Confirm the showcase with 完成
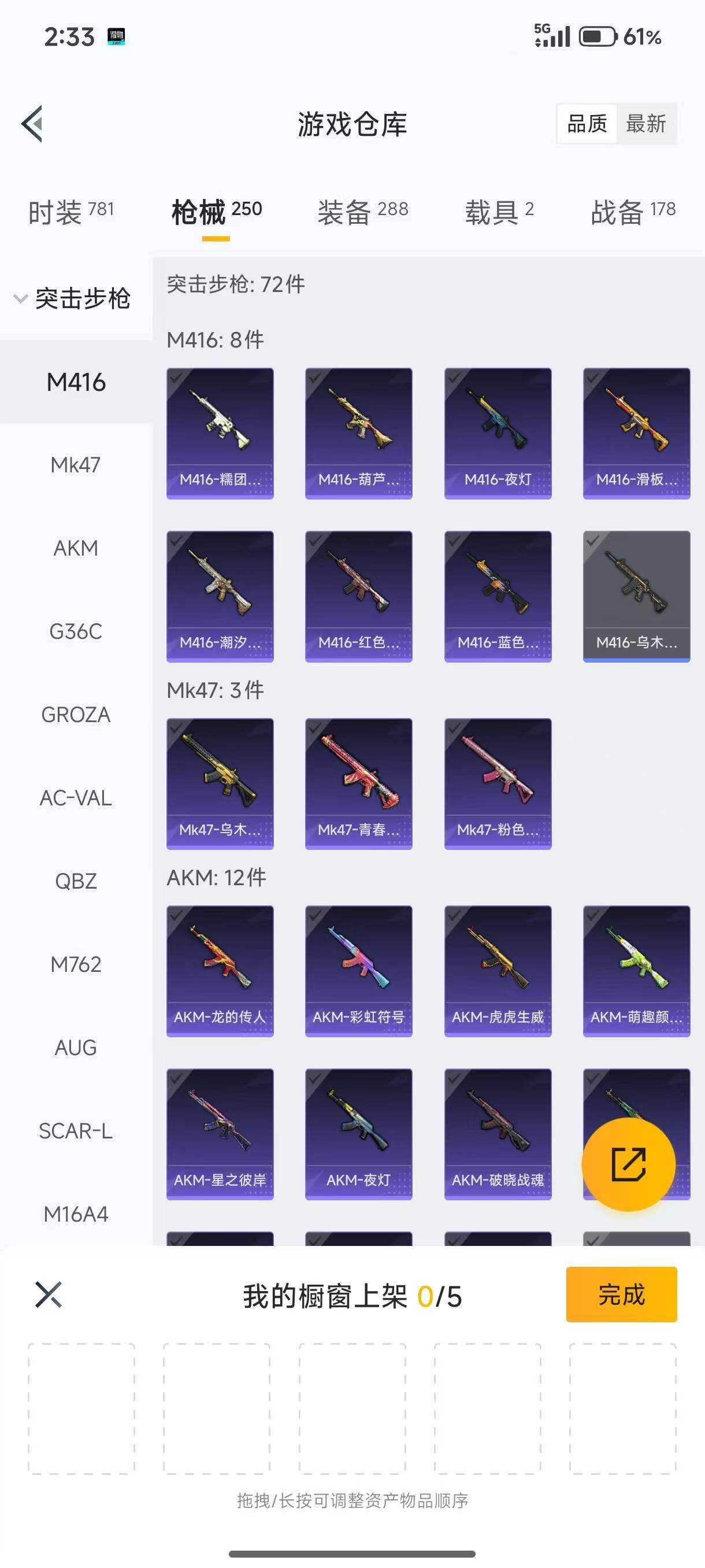Viewport: 705px width, 1568px height. click(621, 1294)
